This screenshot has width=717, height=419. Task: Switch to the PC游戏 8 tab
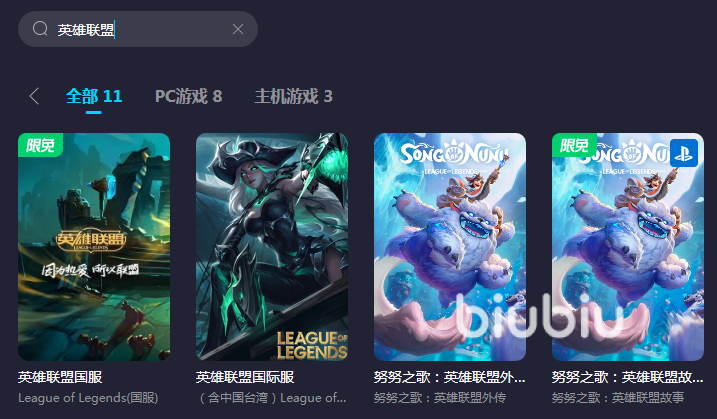tap(188, 96)
